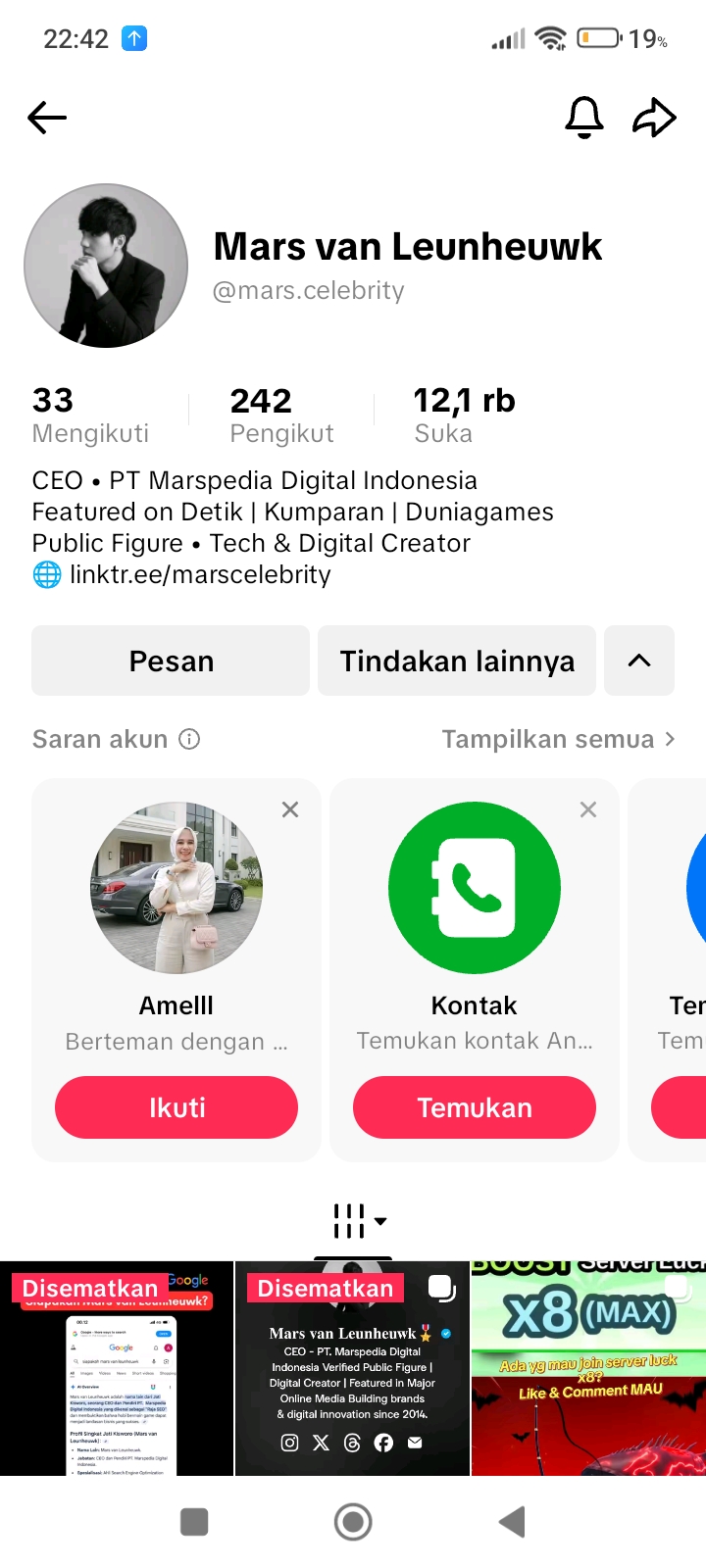Tap the Pesan button
This screenshot has height=1568, width=706.
click(x=171, y=661)
